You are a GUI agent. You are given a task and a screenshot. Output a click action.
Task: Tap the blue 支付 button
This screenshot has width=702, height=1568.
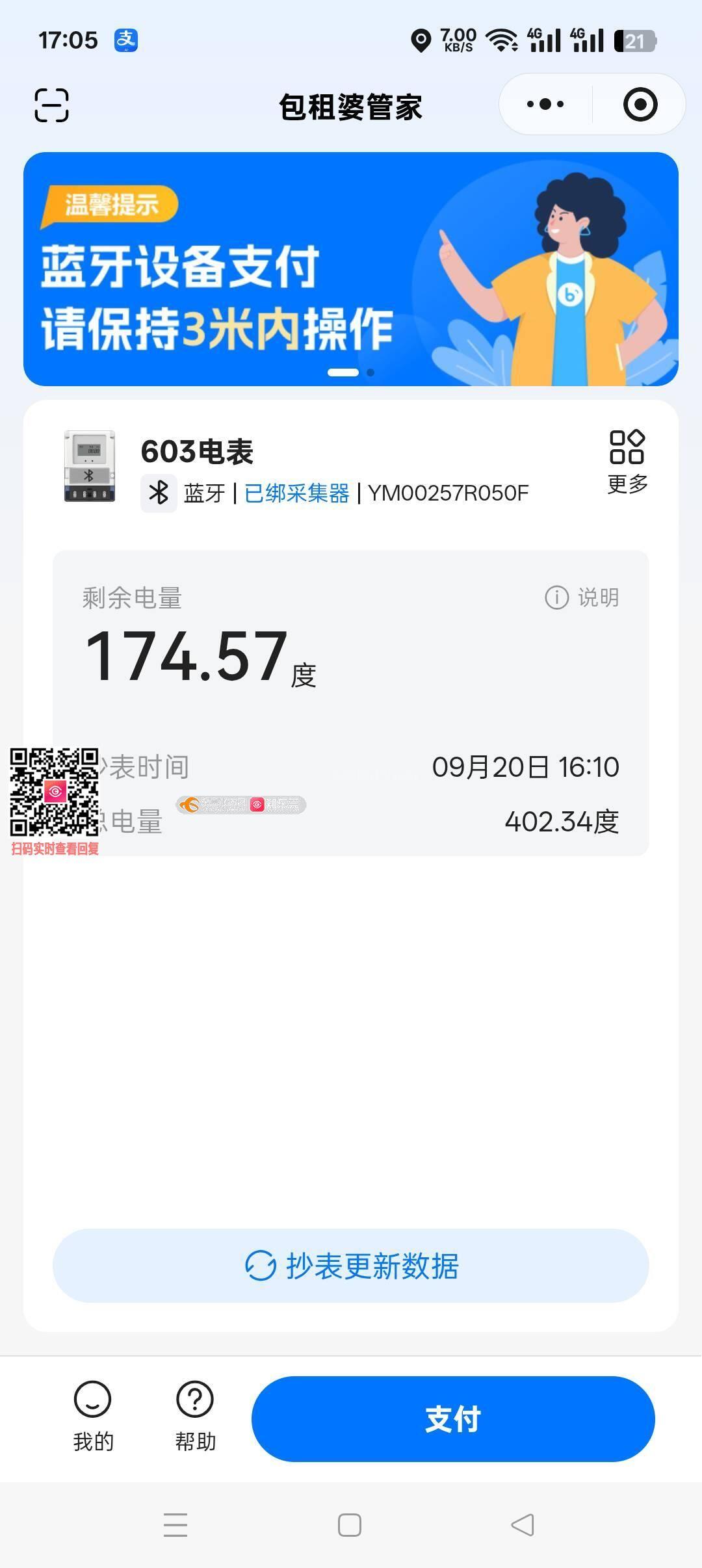453,1418
